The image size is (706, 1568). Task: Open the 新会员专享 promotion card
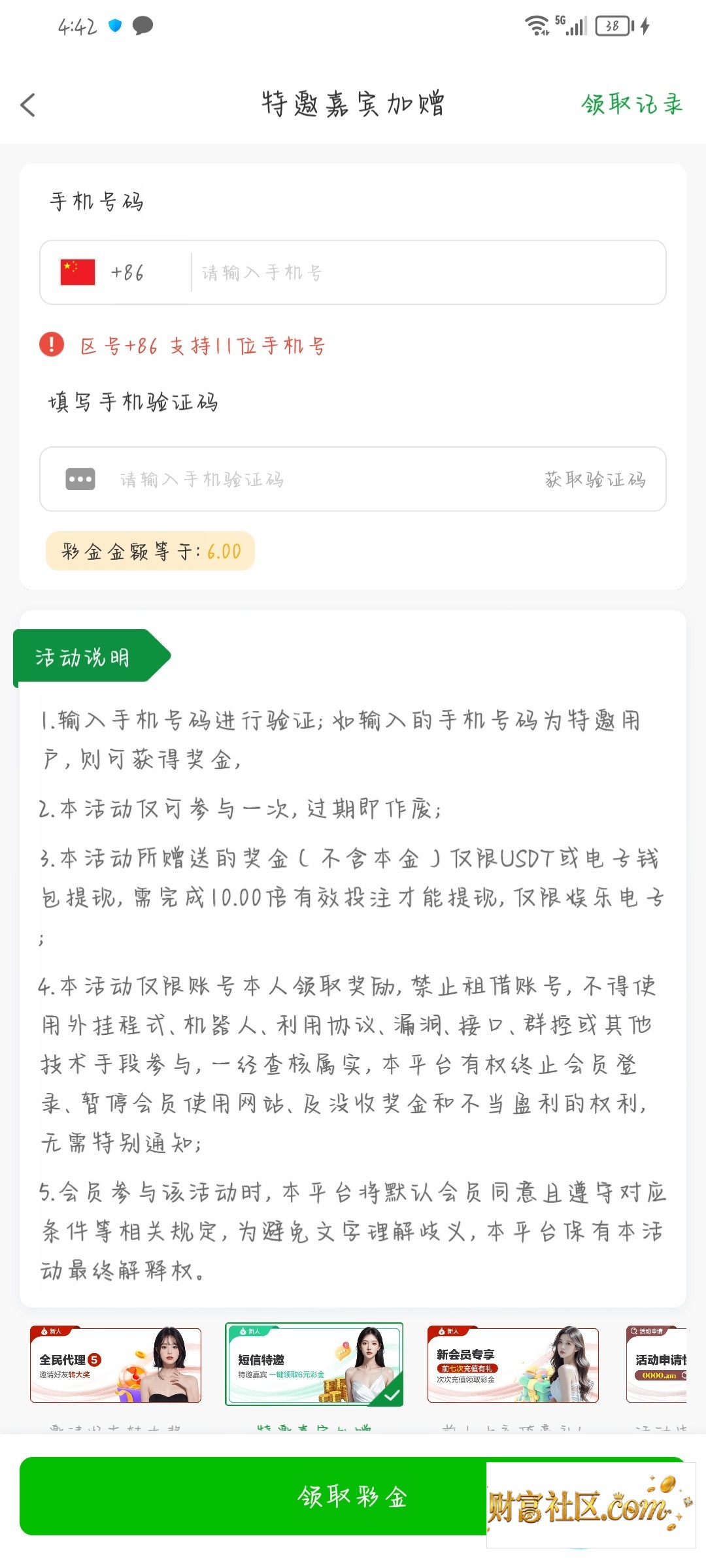[513, 1365]
